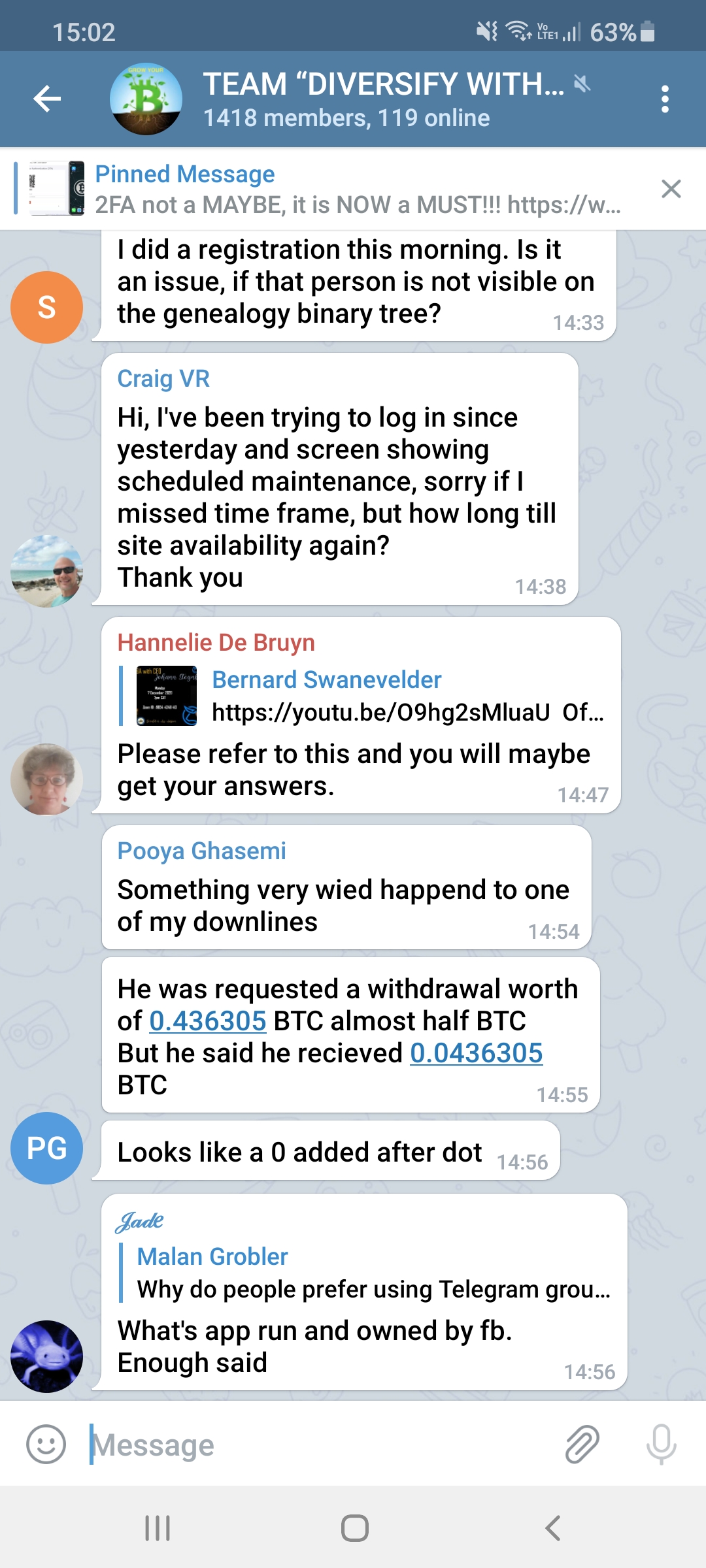Open the PG avatar profile
The image size is (706, 1568).
[46, 1148]
